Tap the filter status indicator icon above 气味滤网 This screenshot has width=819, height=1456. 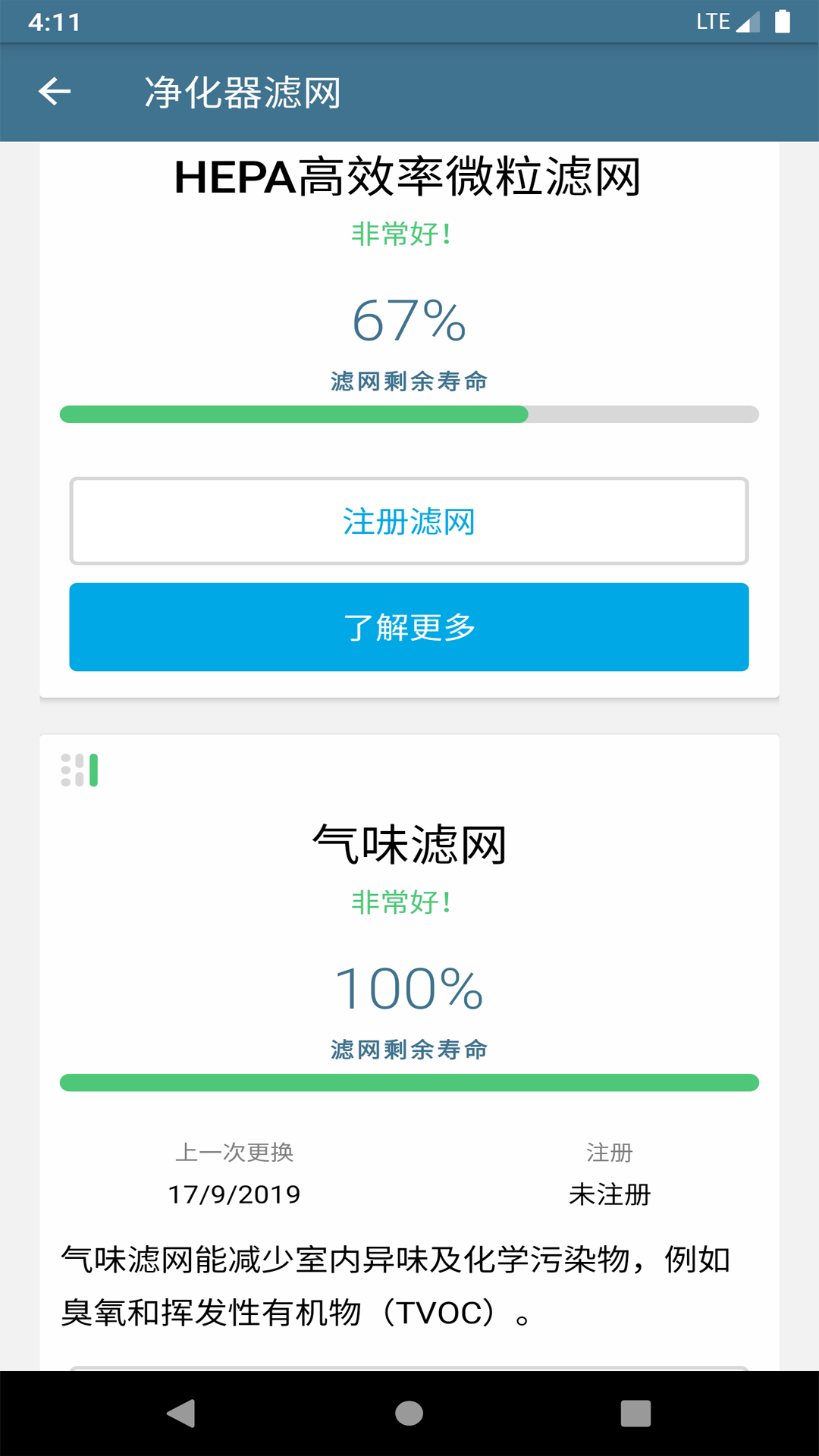(x=79, y=768)
